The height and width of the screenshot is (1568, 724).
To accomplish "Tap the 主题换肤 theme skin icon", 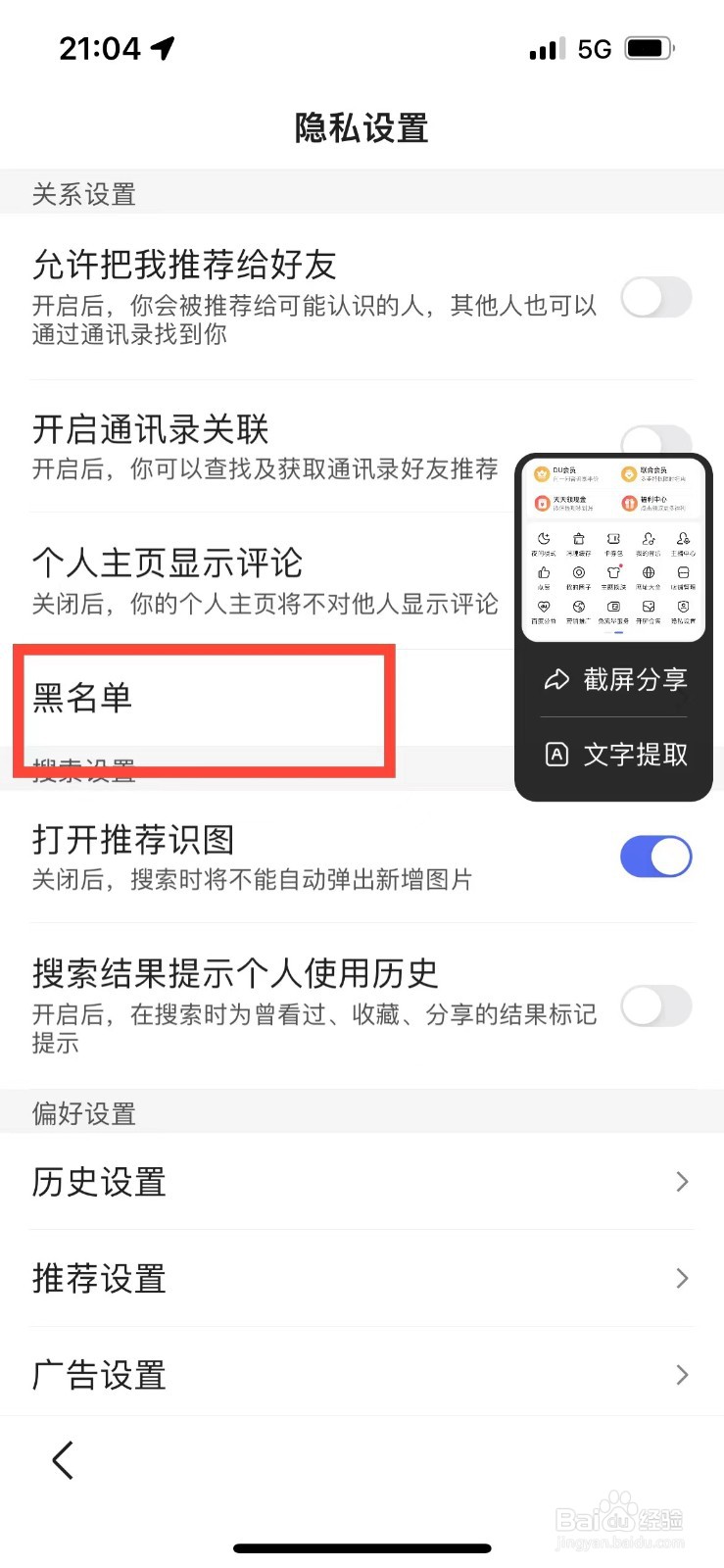I will [x=613, y=572].
